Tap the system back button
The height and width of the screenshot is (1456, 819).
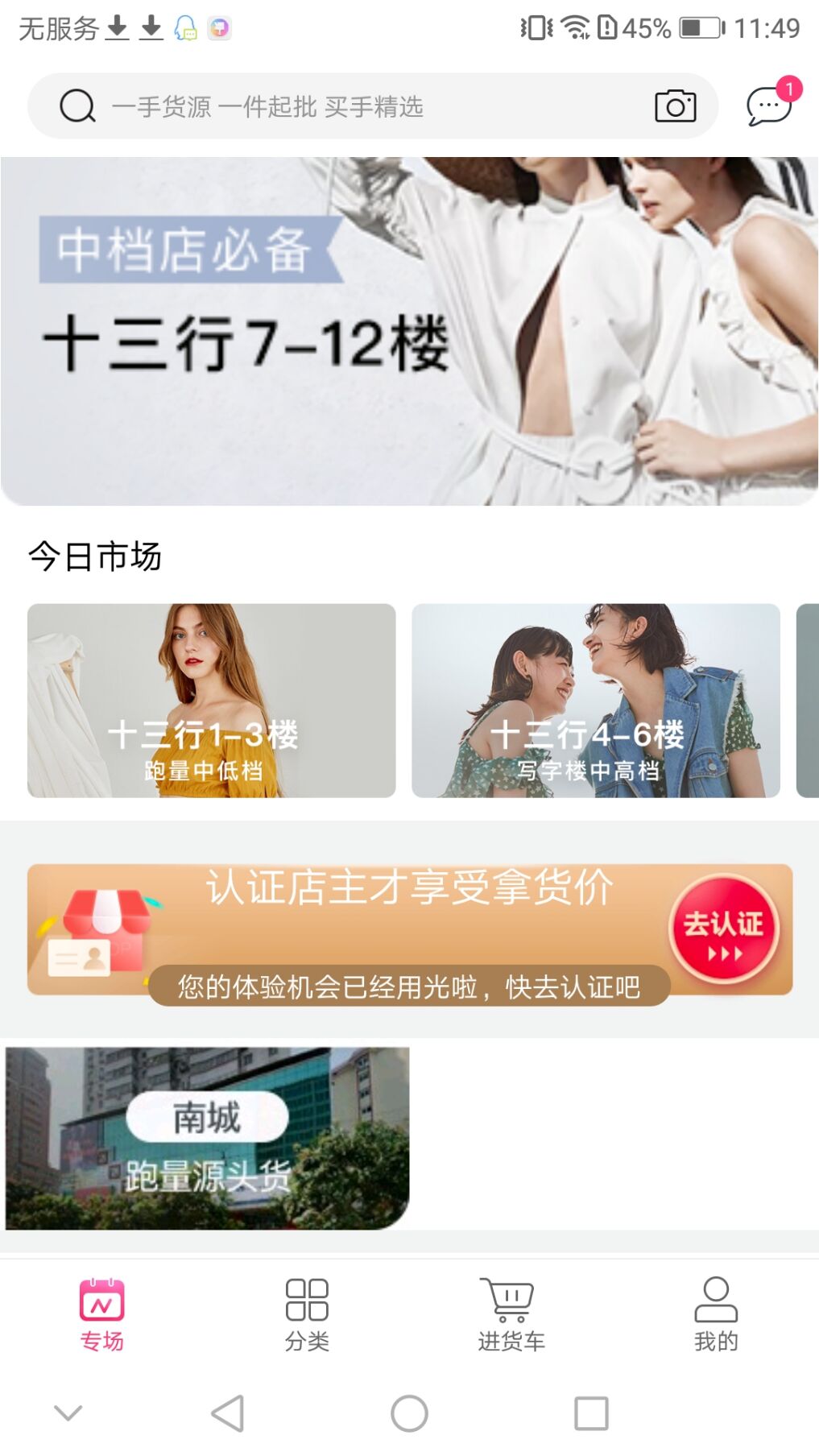(228, 1413)
